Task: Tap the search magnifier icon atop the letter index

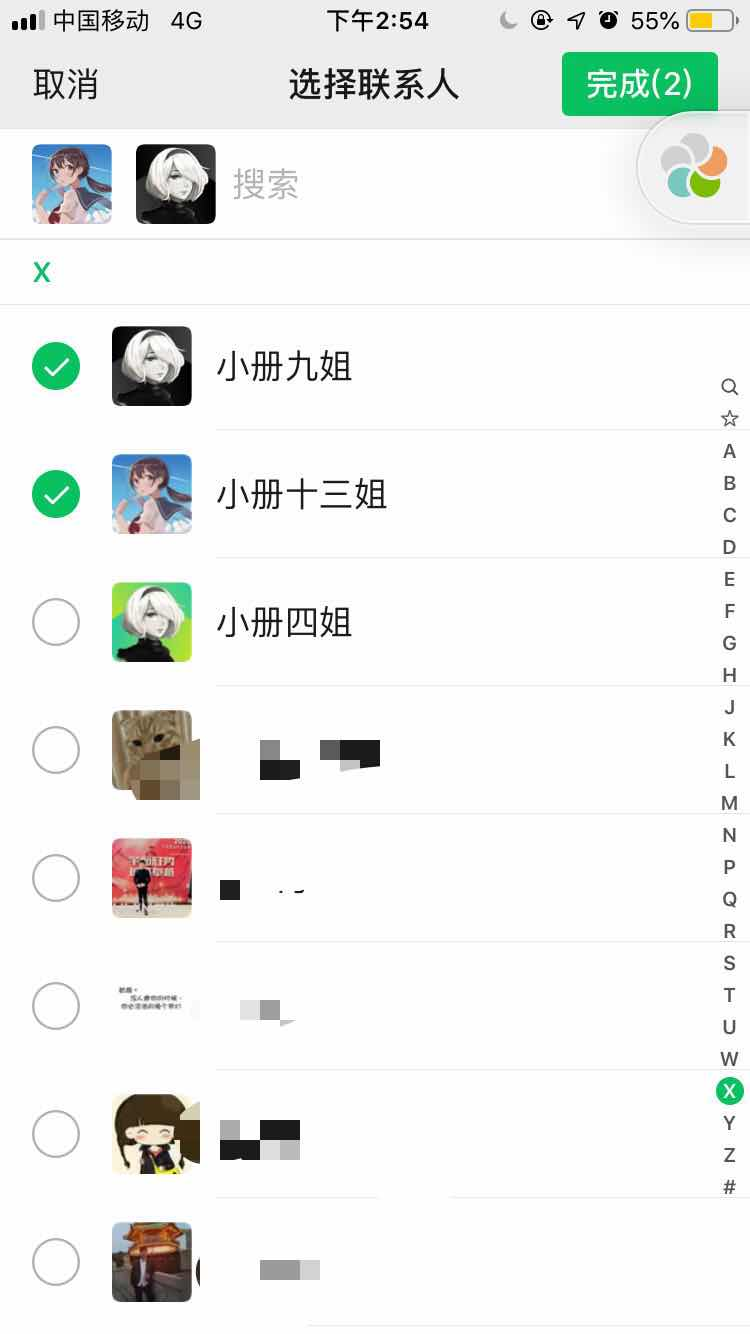Action: 729,386
